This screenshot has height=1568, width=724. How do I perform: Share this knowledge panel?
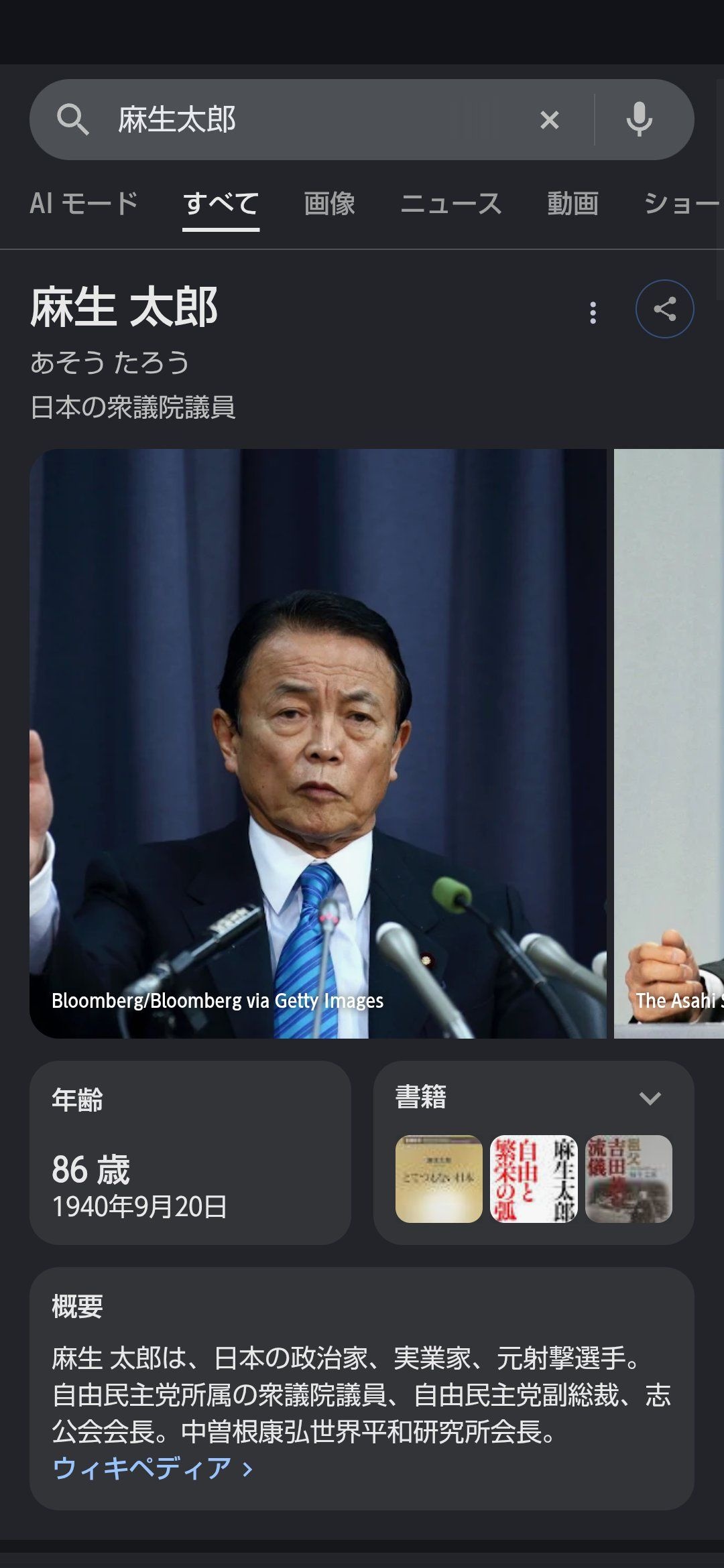tap(664, 309)
